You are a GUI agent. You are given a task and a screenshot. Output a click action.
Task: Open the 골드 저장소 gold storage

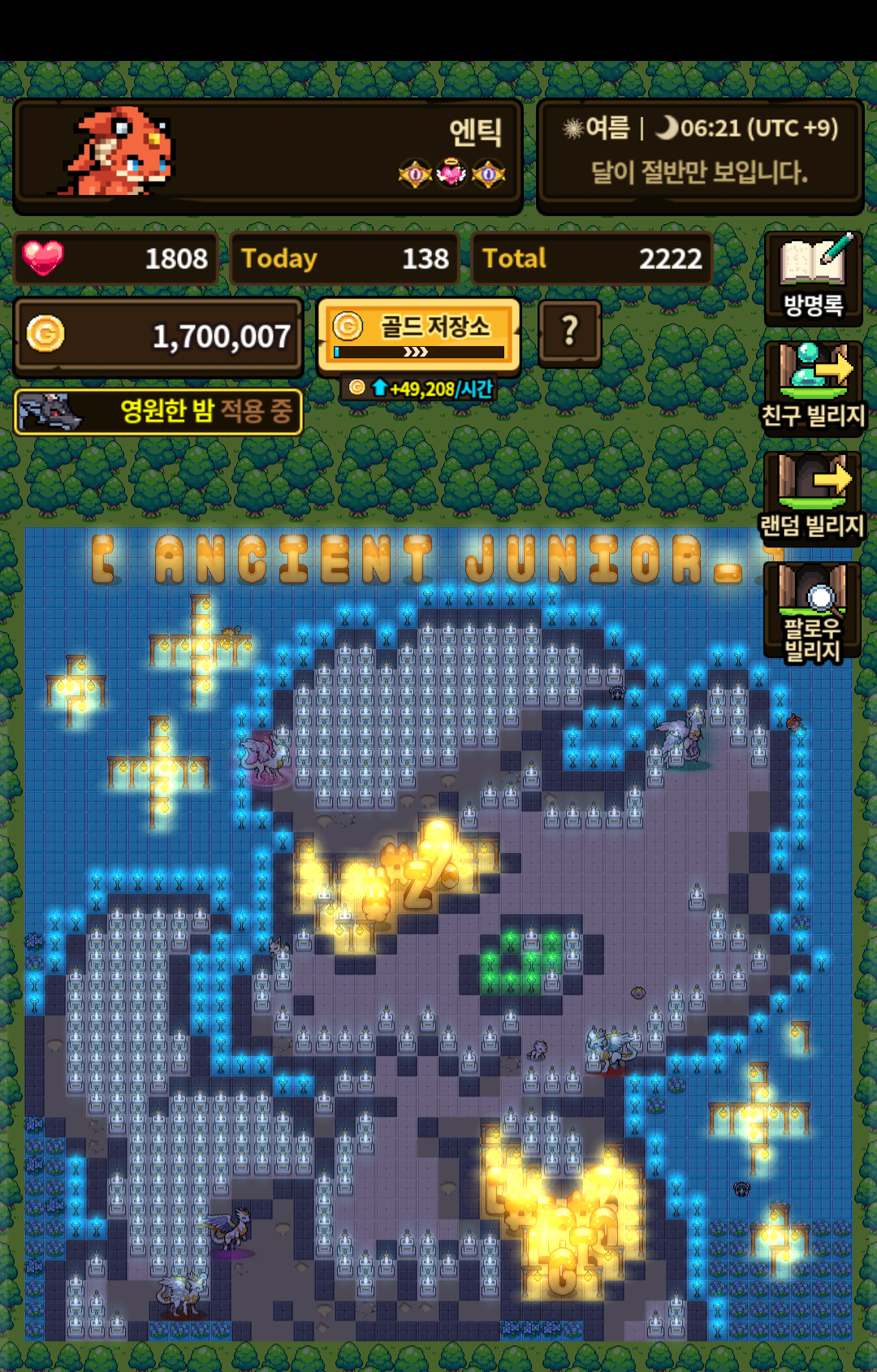418,335
